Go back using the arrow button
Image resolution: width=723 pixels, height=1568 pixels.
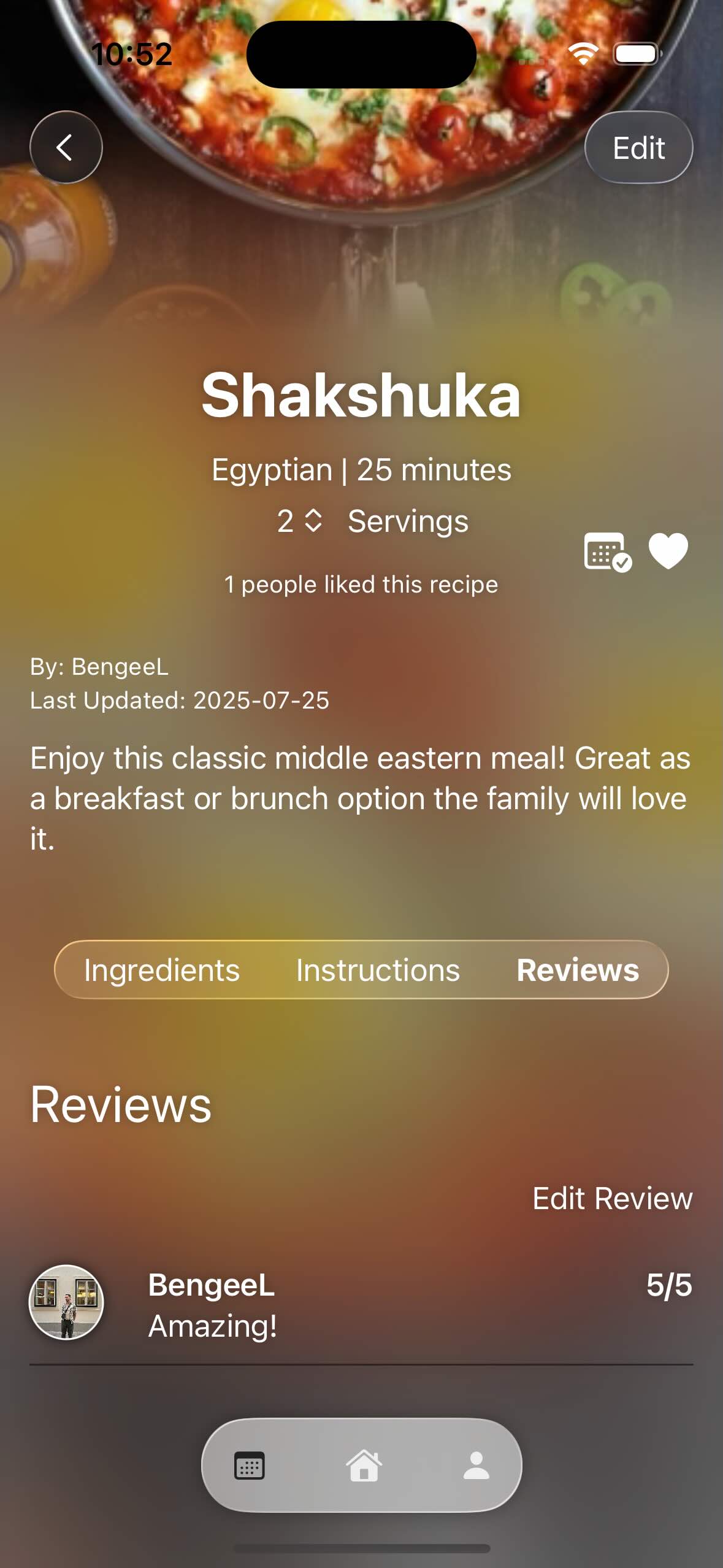pos(66,147)
